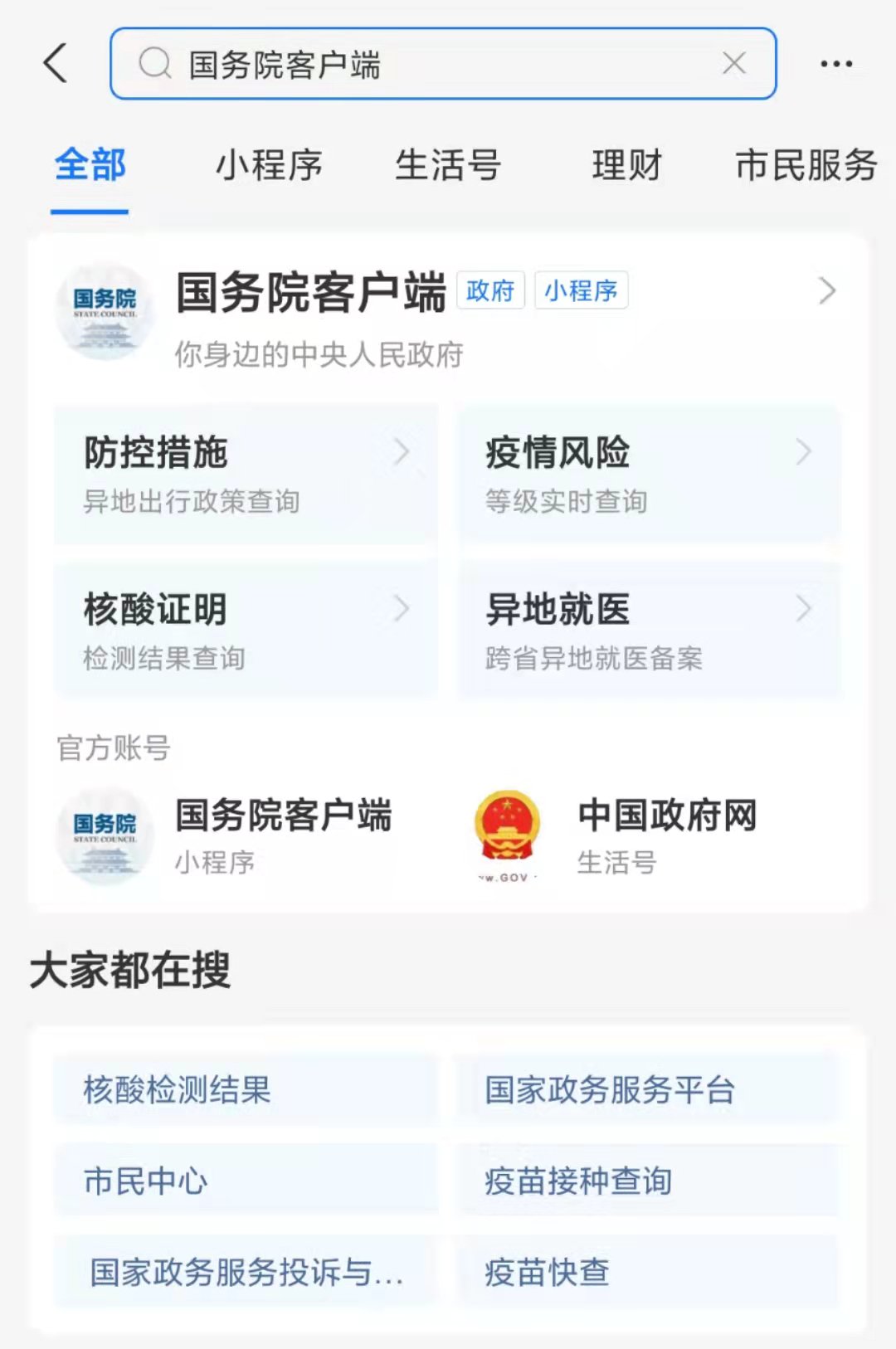Viewport: 896px width, 1349px height.
Task: Open the three-dot overflow menu
Action: [835, 64]
